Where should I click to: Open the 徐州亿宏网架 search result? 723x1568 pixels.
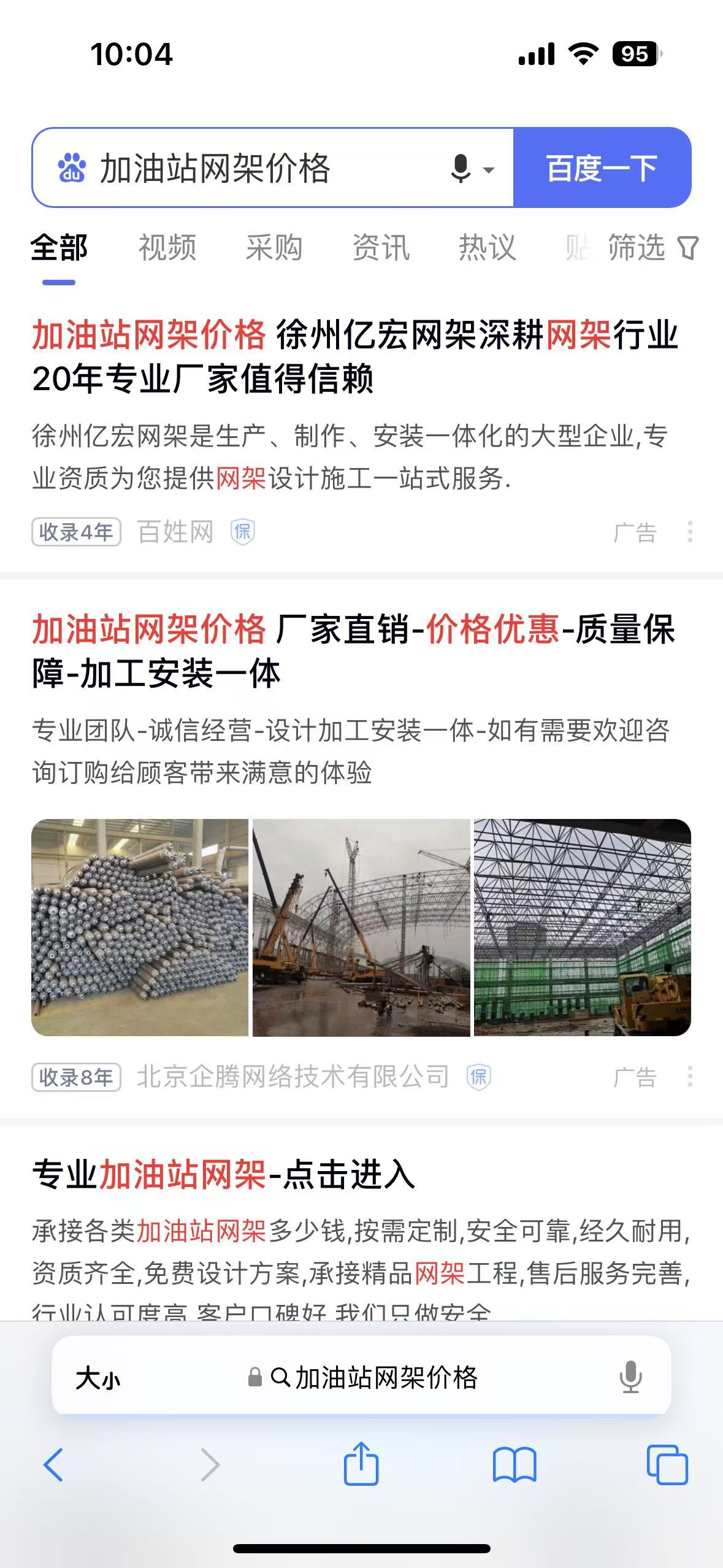point(354,356)
